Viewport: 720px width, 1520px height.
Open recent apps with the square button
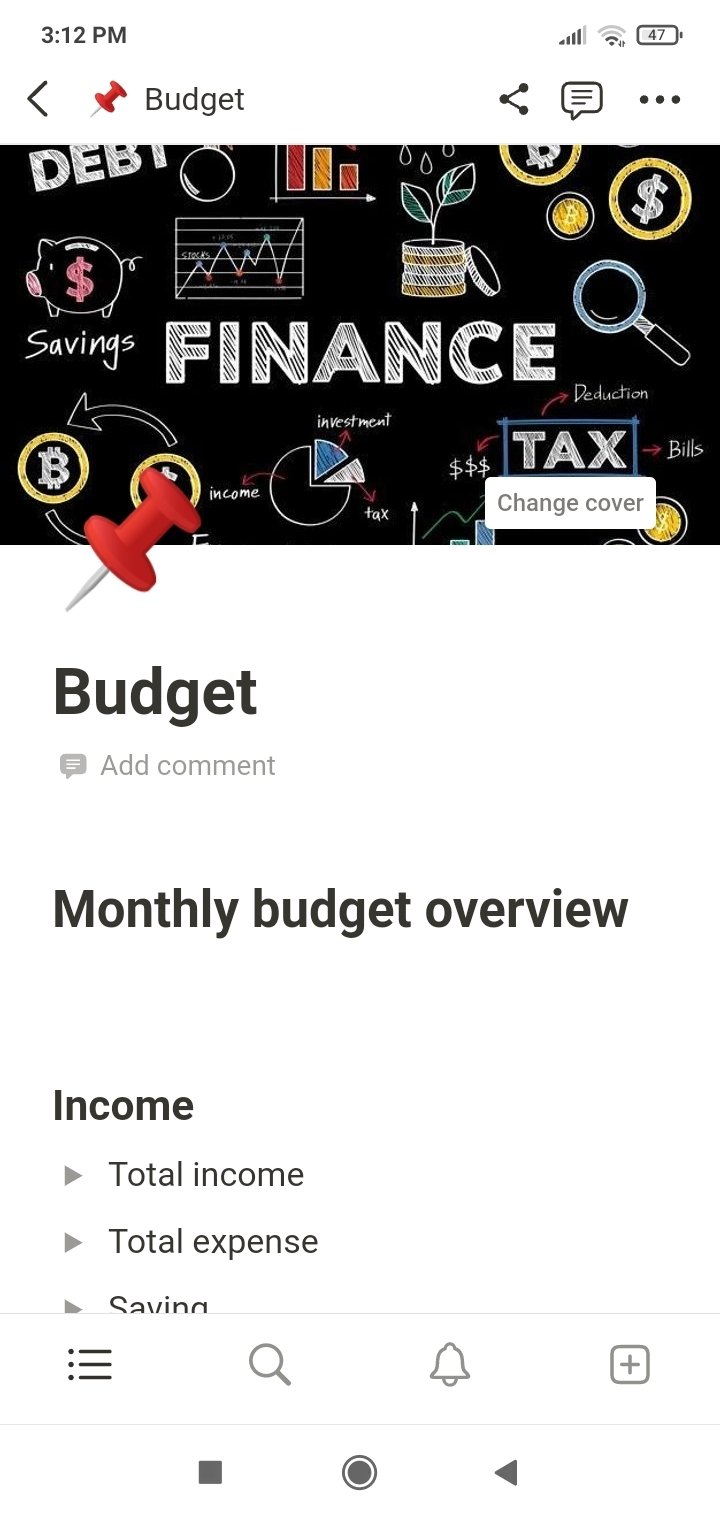tap(210, 1472)
